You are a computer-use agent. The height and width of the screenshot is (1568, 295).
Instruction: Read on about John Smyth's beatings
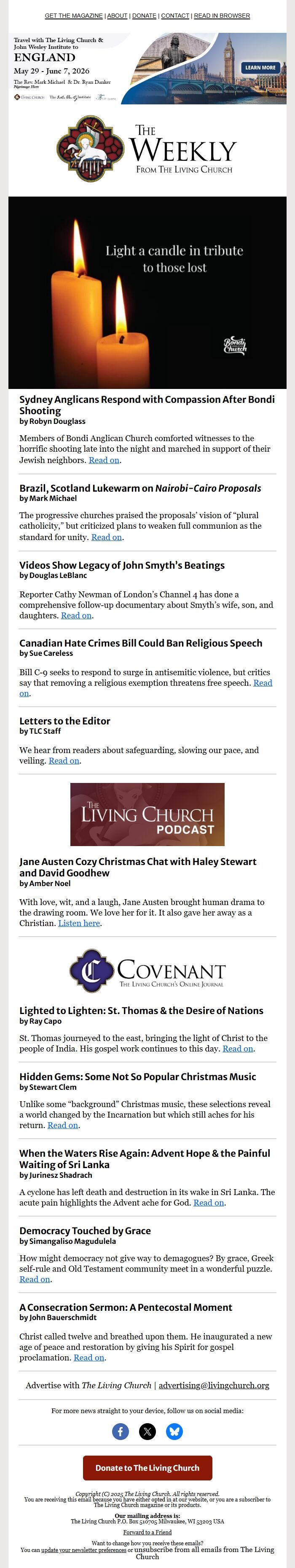coord(76,615)
